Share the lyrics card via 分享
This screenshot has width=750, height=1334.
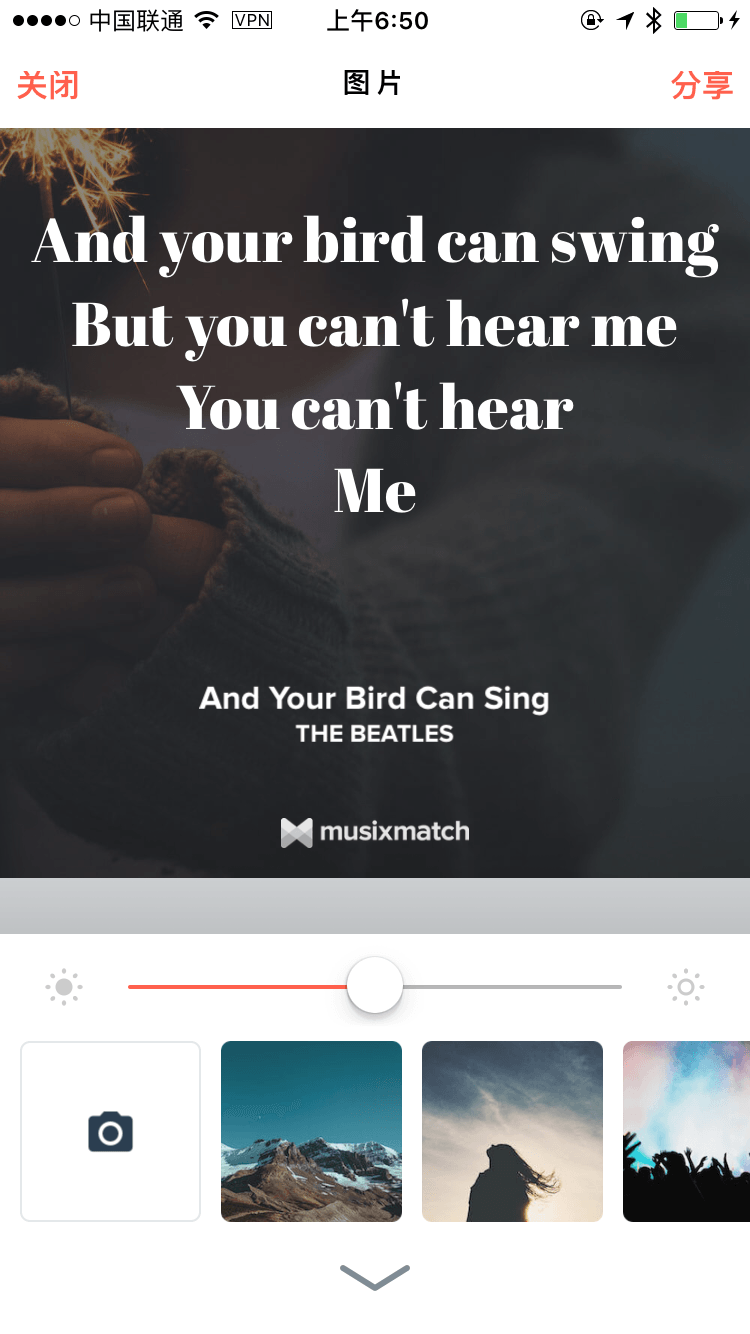pyautogui.click(x=702, y=85)
